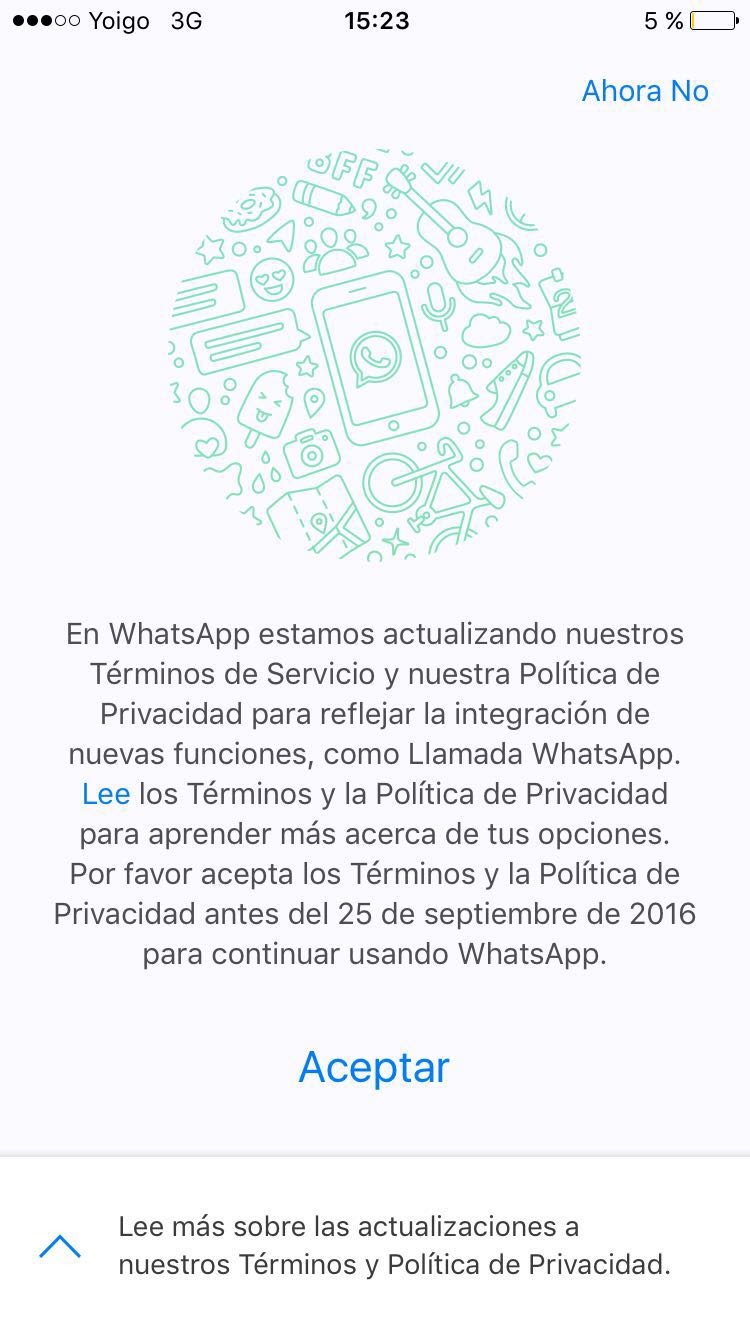Open the Lee link to read the terms
This screenshot has width=750, height=1334.
[x=106, y=794]
